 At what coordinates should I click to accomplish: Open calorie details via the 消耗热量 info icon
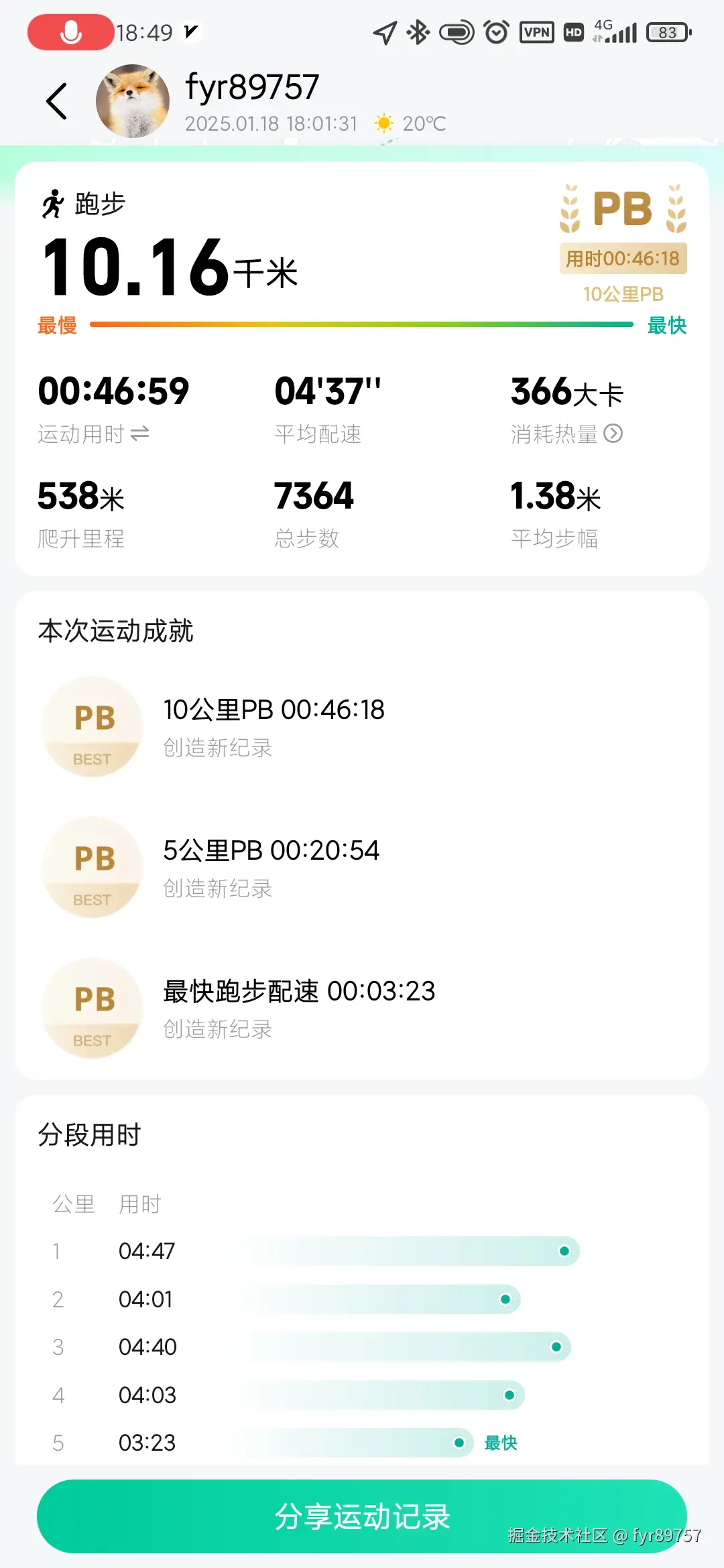(x=614, y=434)
